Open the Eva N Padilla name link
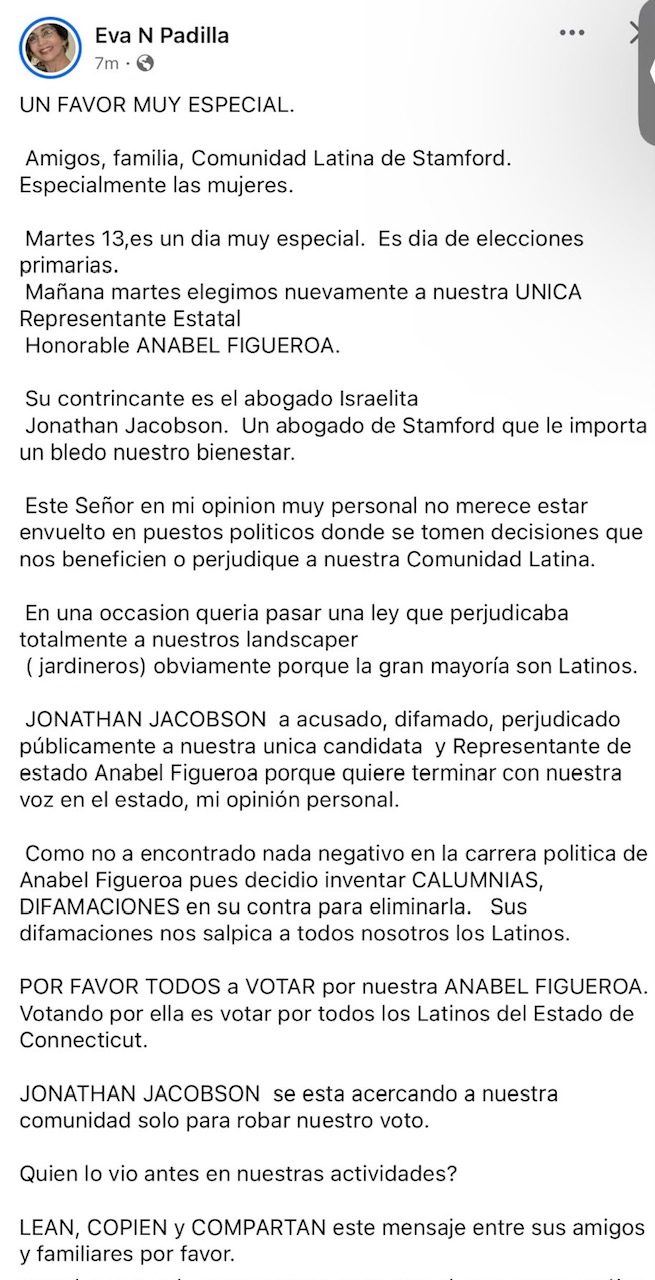The image size is (655, 1280). click(161, 36)
